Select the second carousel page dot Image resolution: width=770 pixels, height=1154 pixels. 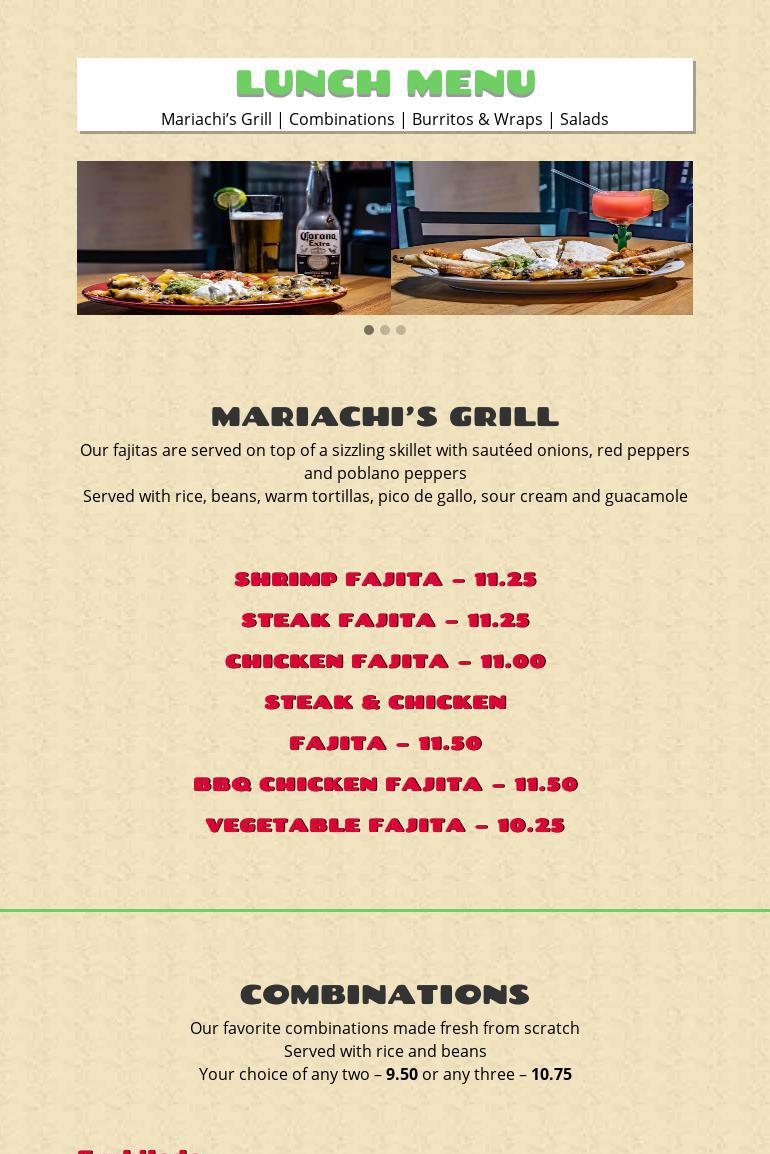[x=385, y=330]
